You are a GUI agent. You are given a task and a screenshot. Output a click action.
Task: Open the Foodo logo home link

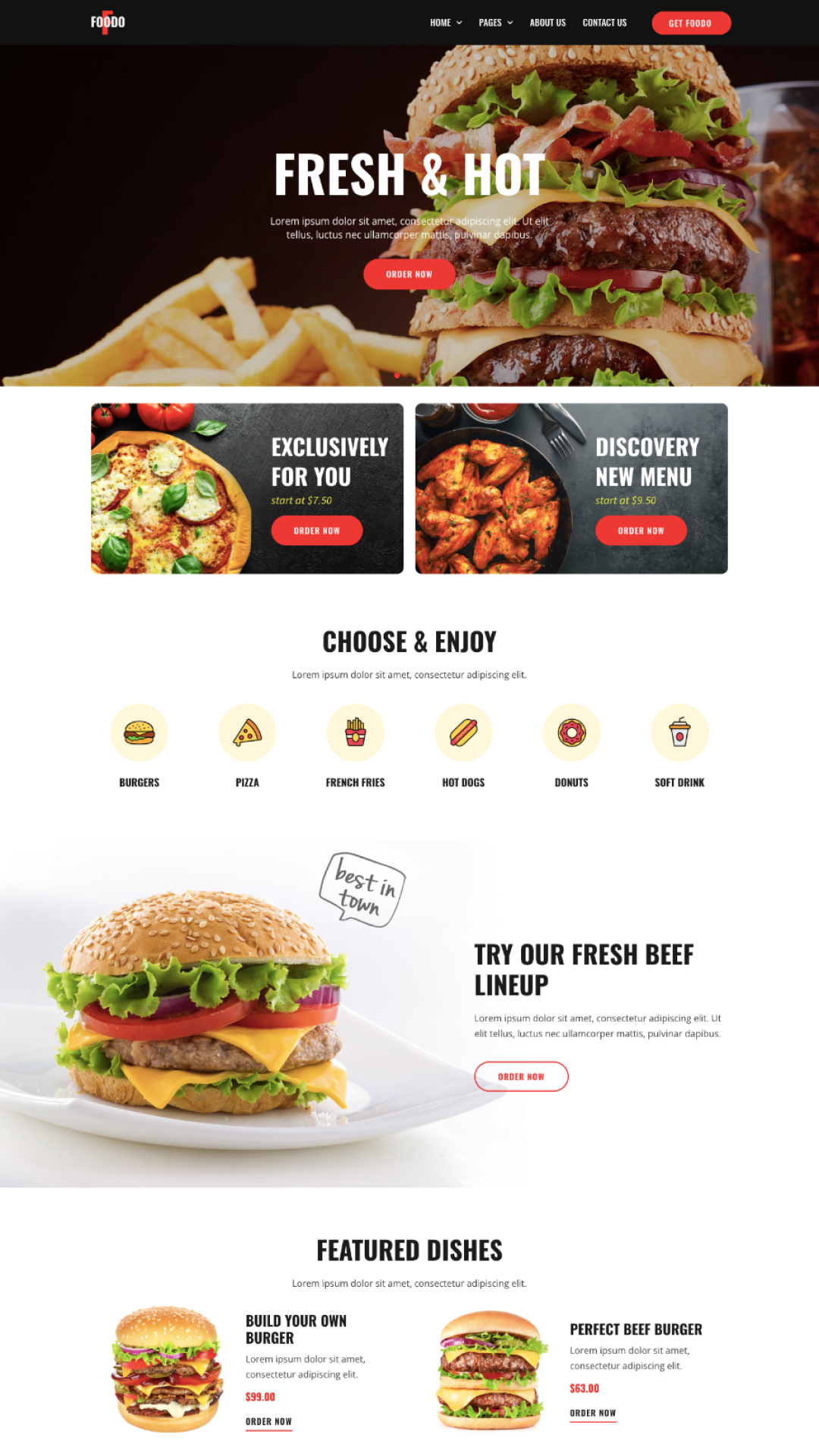108,22
